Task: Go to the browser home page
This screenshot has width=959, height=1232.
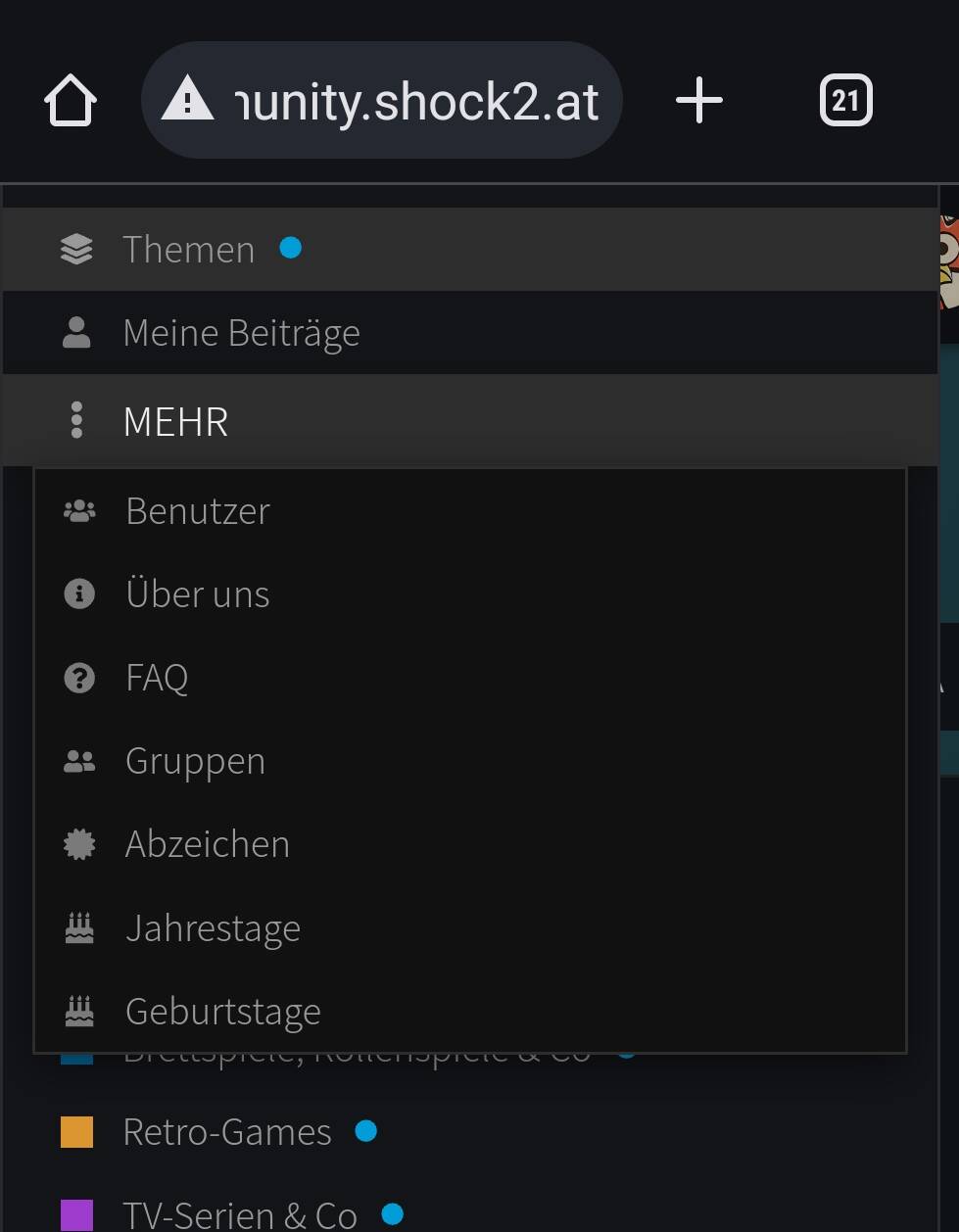Action: pyautogui.click(x=71, y=101)
